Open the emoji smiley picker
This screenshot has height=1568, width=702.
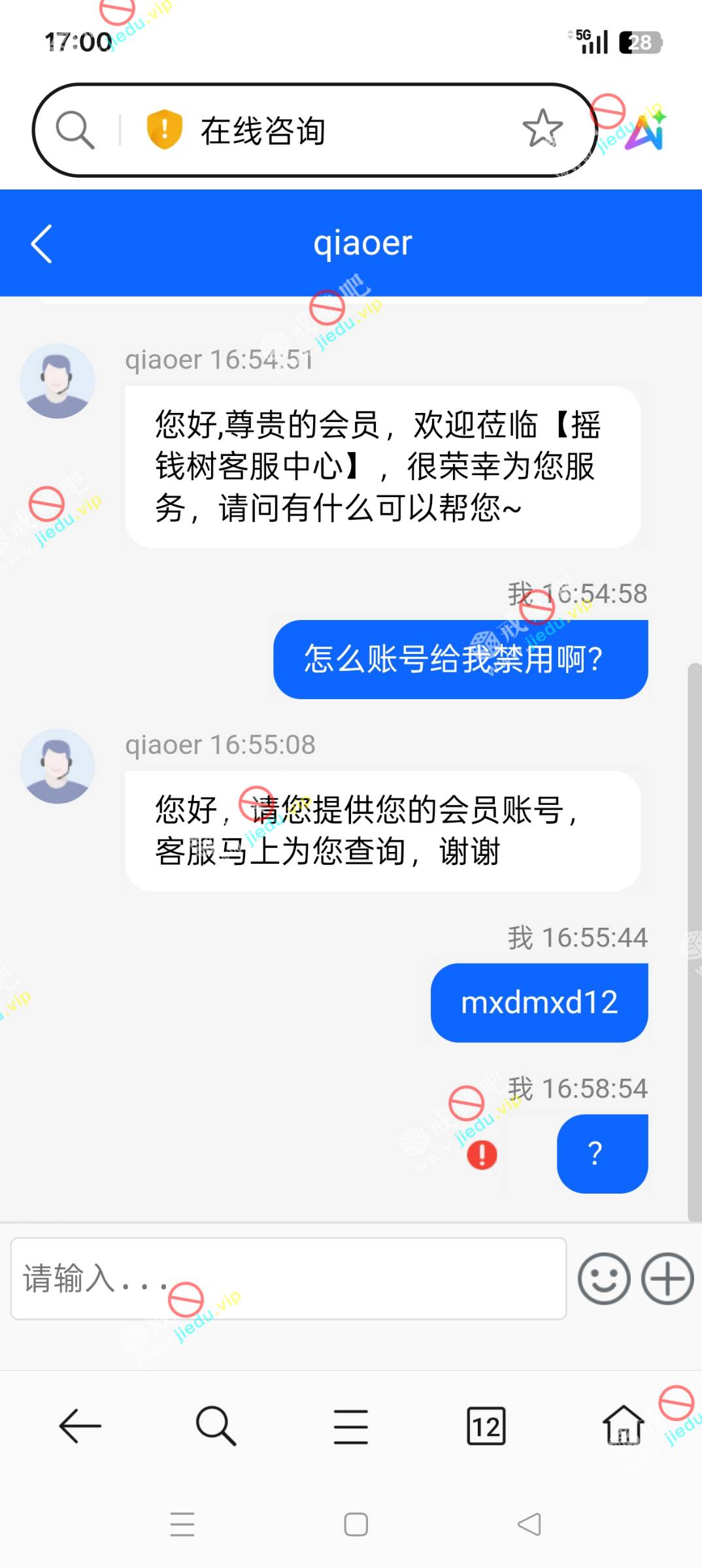(603, 1279)
